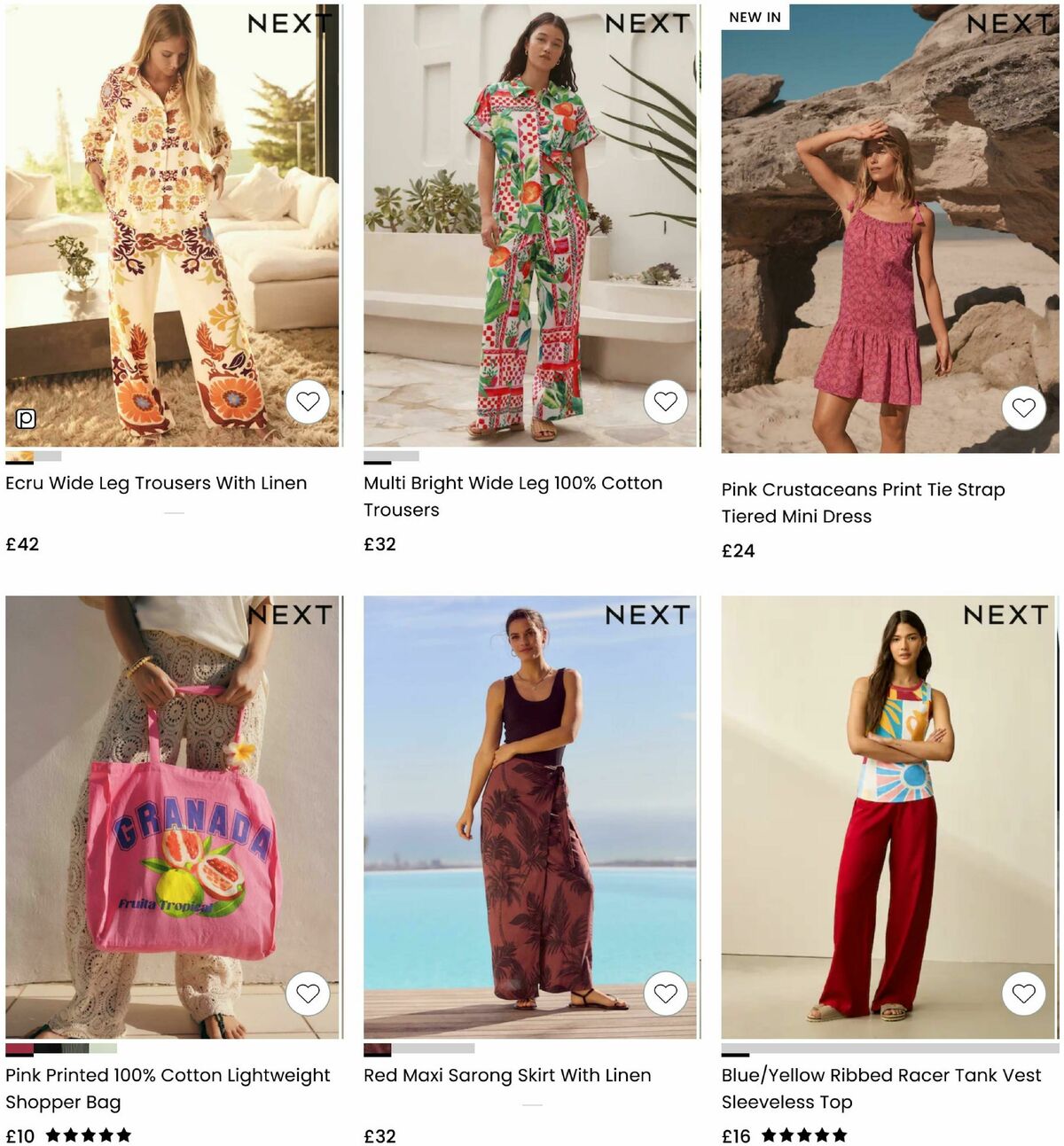
Task: Open the Ecru Wide Leg Trousers With Linen listing
Action: [x=157, y=483]
